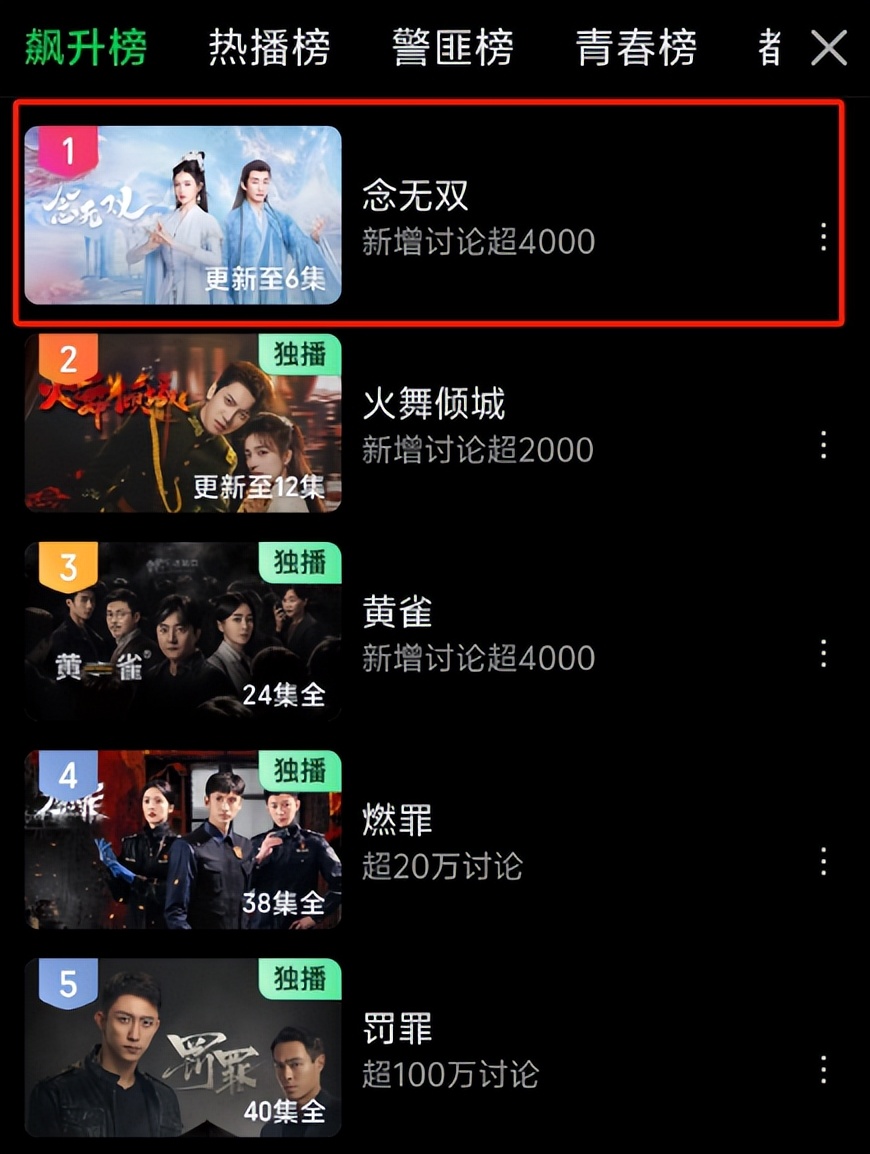
Task: Open the drama titled 燃罪
Action: coord(395,822)
